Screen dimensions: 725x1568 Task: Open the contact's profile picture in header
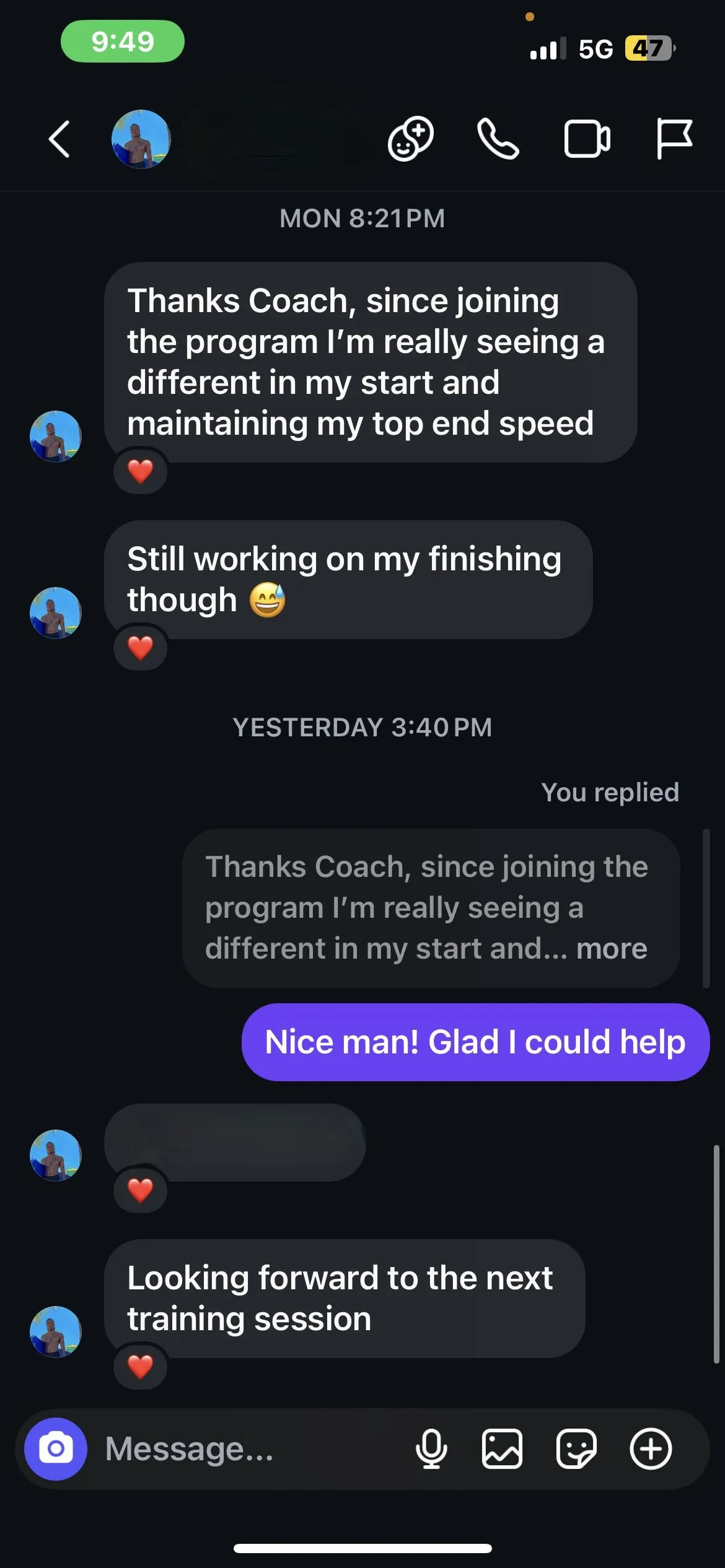(141, 139)
